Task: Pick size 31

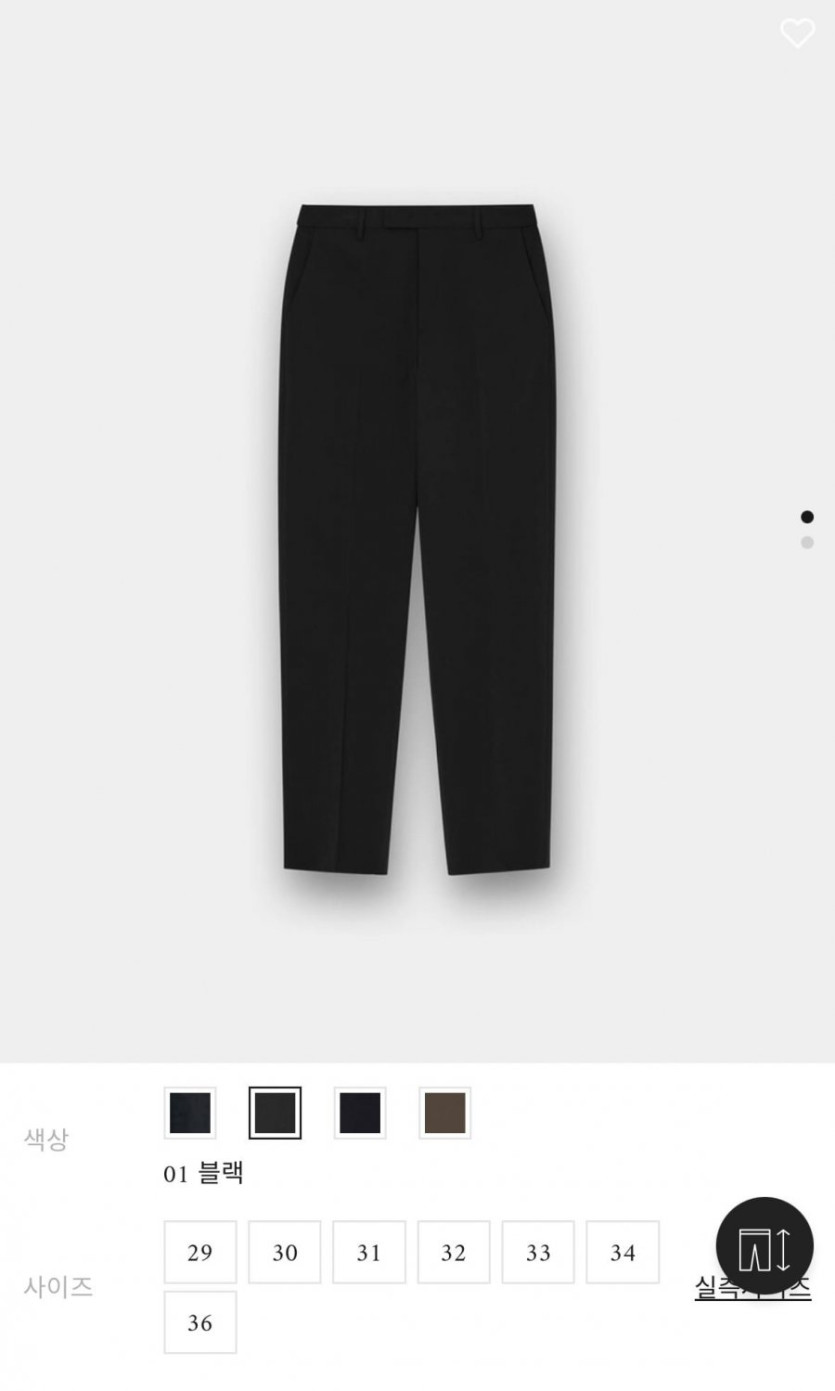Action: click(x=369, y=1252)
